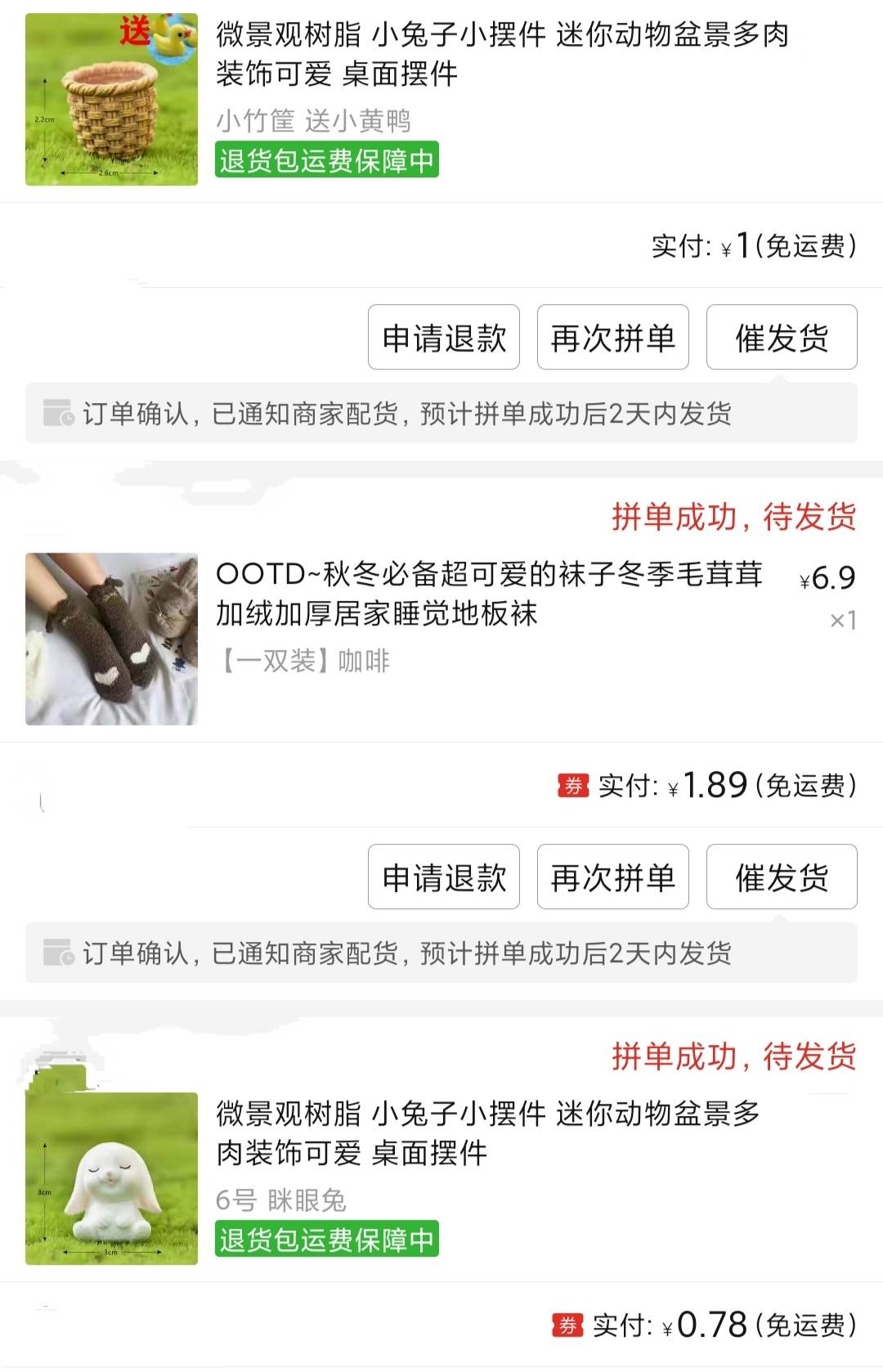Click the green return shipping guarantee badge on rabbit order
Image resolution: width=883 pixels, height=1372 pixels.
point(325,1241)
